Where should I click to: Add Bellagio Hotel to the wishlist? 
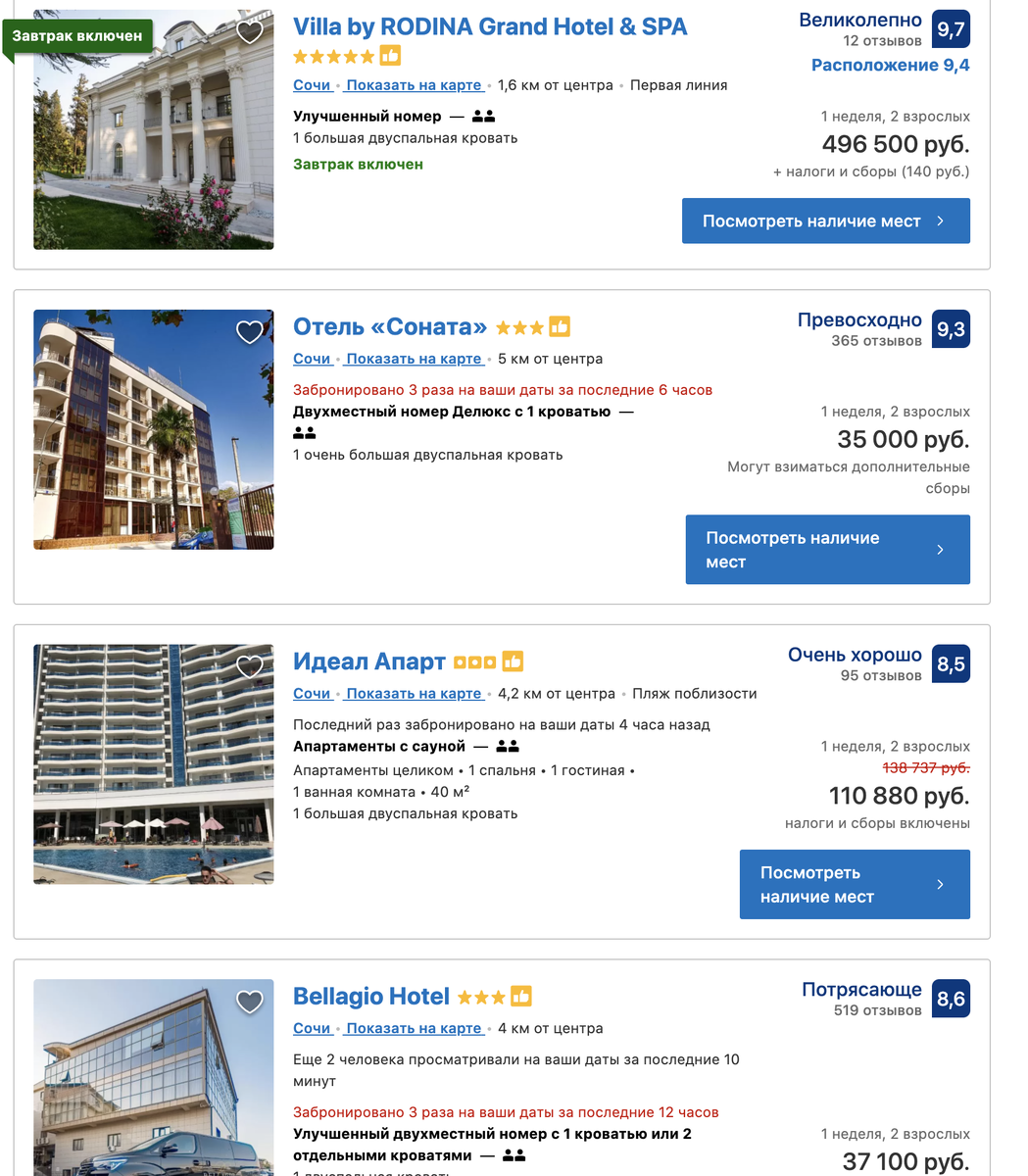(x=250, y=1002)
